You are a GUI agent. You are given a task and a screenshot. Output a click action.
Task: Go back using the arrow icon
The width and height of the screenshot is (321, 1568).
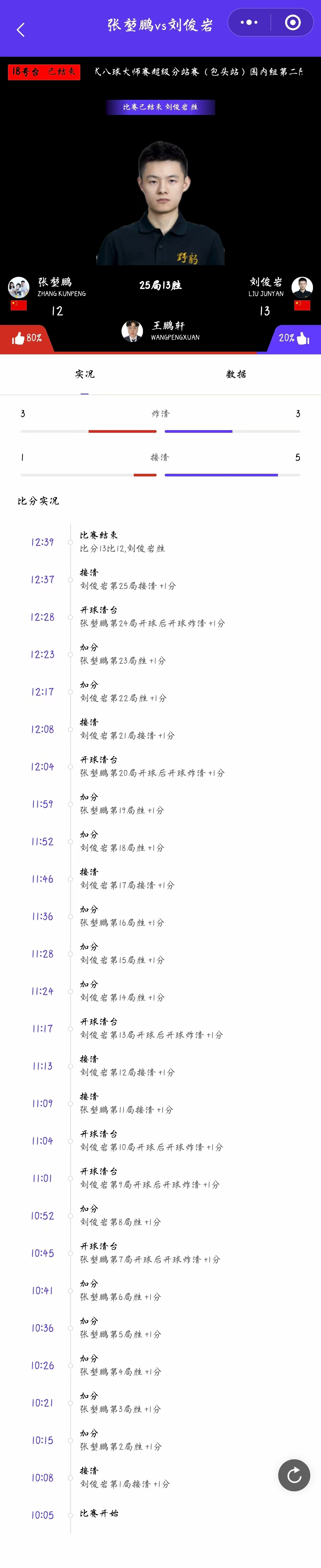pyautogui.click(x=21, y=30)
